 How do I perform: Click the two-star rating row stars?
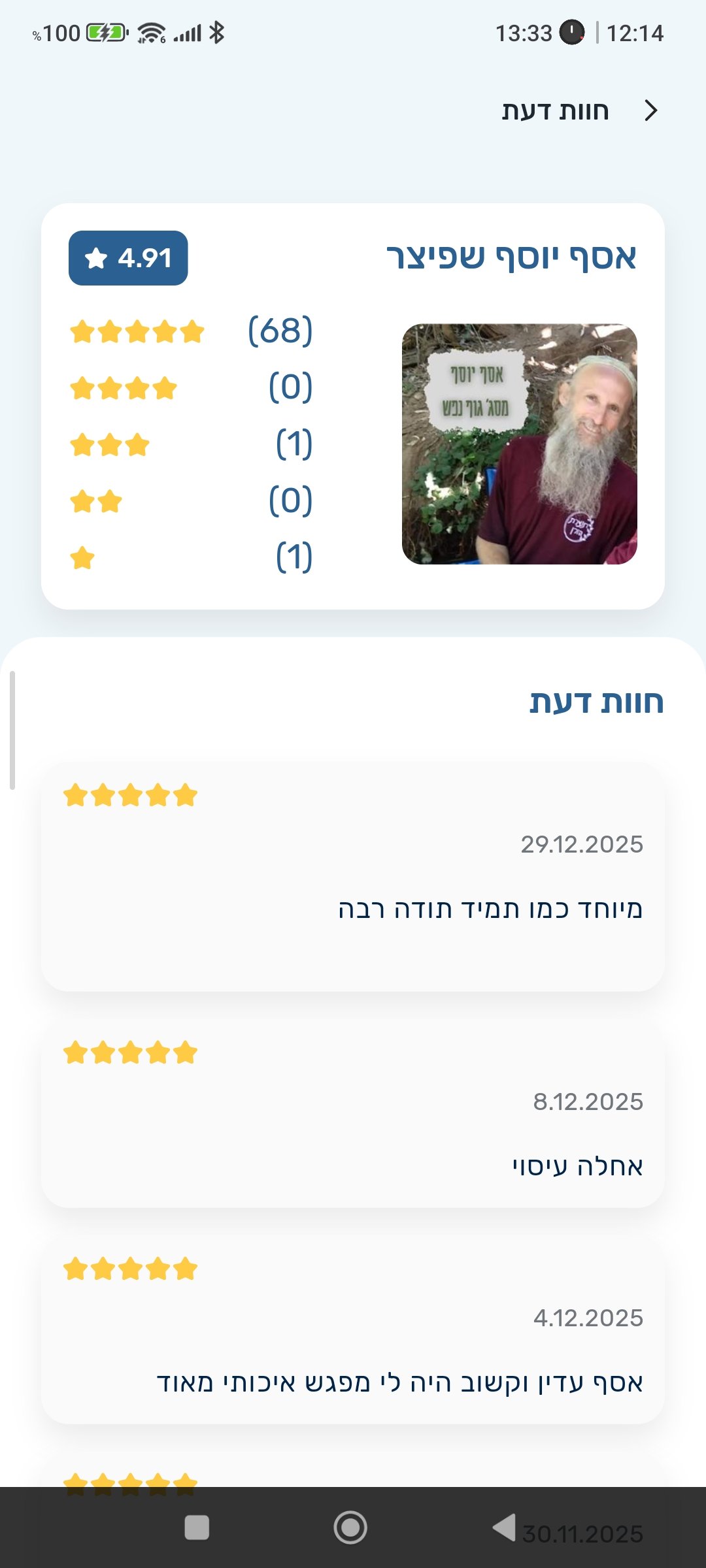point(95,500)
